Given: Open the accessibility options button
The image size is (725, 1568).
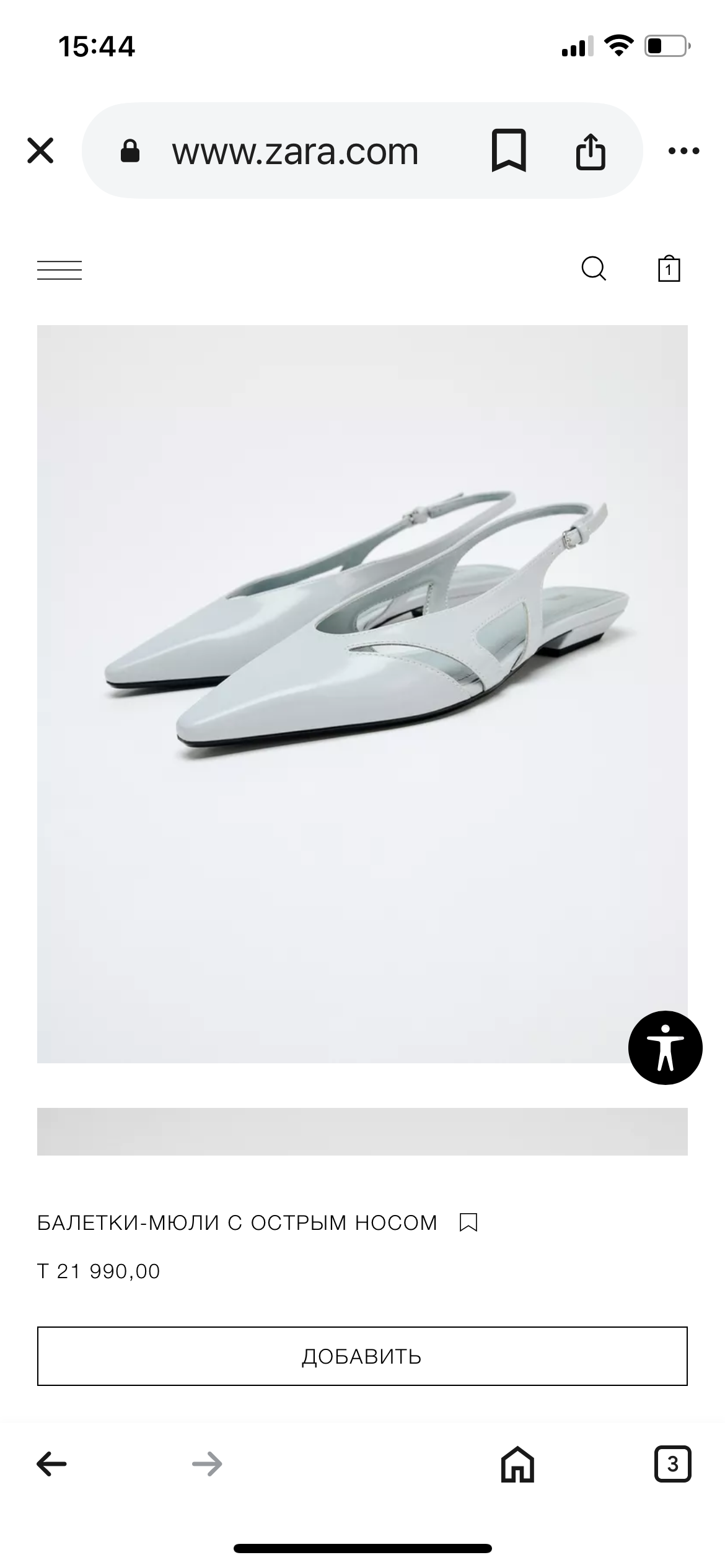Looking at the screenshot, I should click(x=665, y=1048).
